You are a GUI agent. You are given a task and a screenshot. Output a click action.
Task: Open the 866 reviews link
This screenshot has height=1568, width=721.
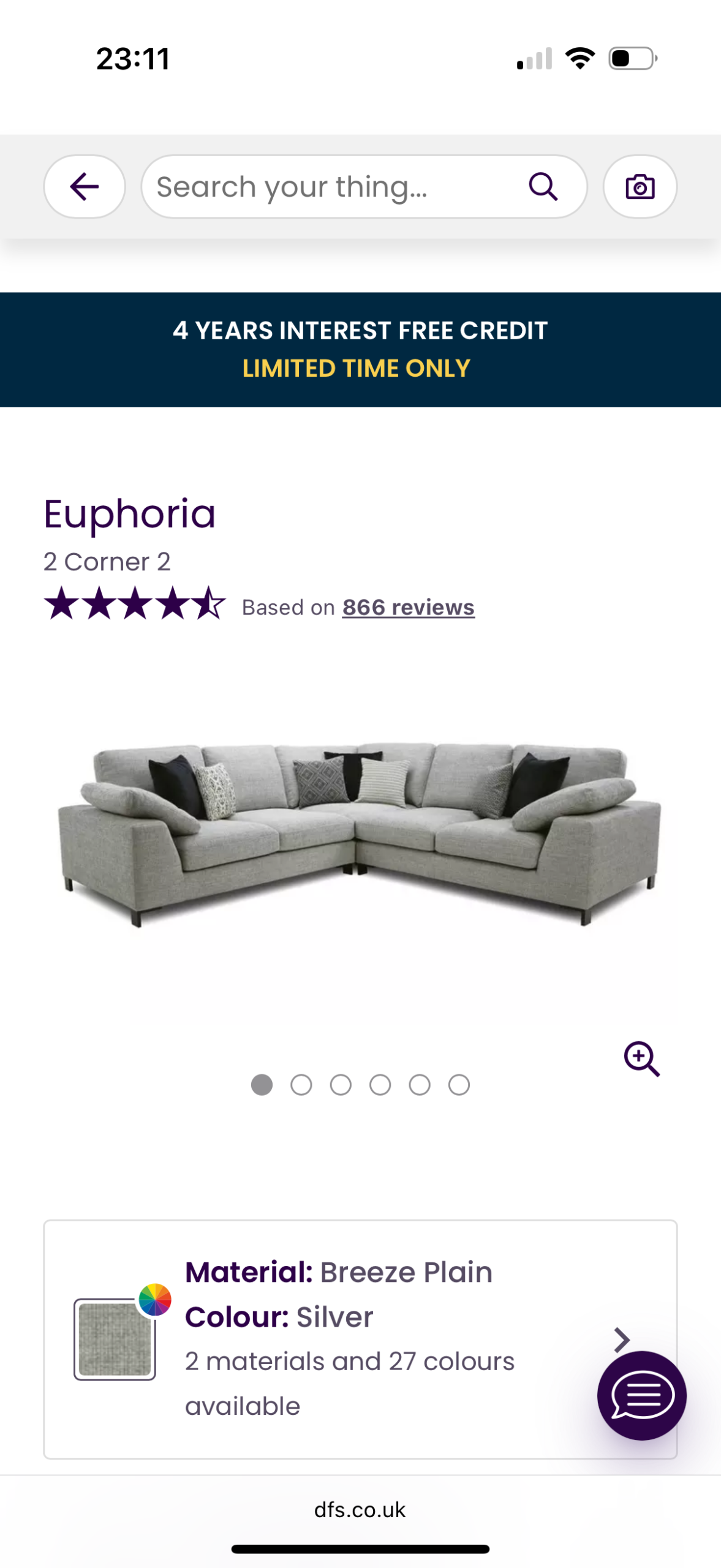[408, 607]
